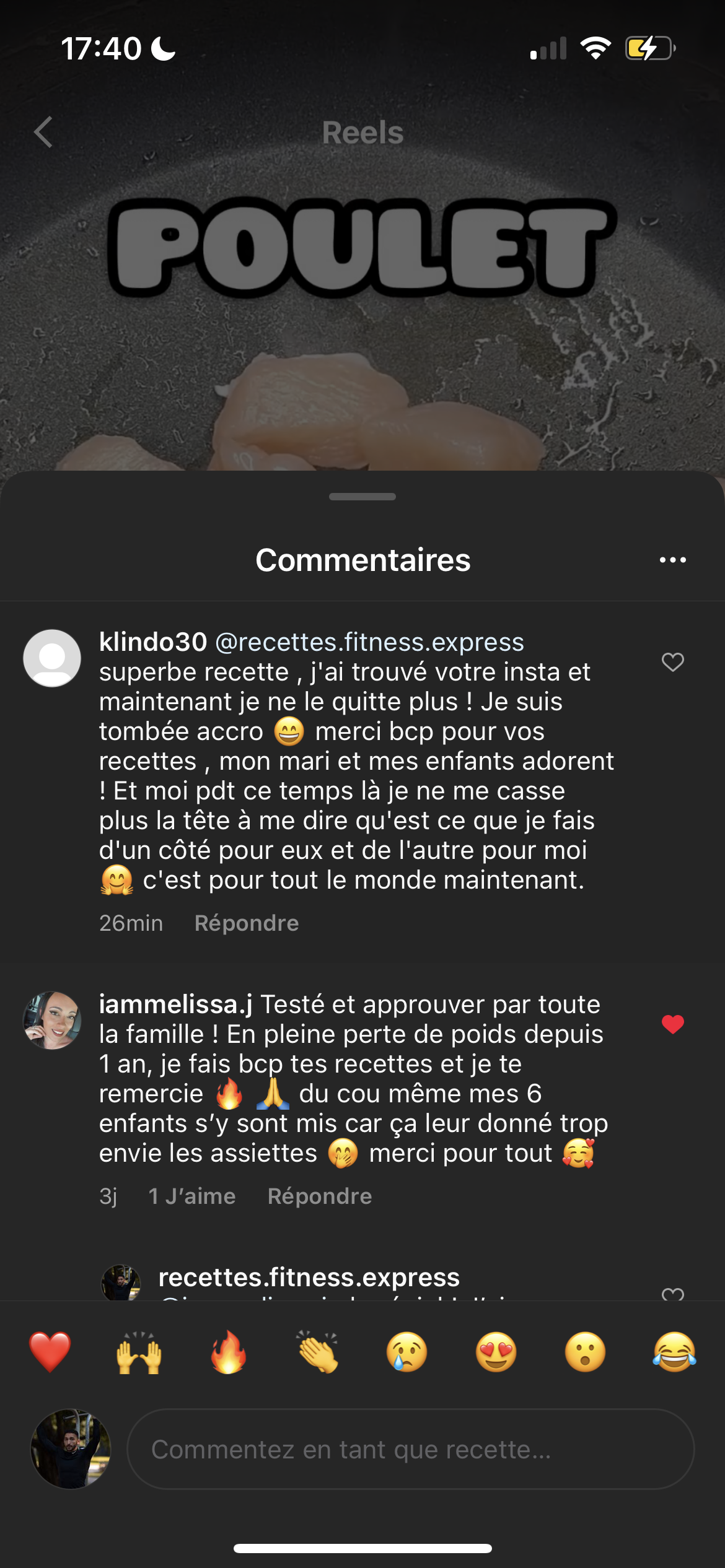
Task: Insert the clapping hands emoji
Action: pos(318,1351)
